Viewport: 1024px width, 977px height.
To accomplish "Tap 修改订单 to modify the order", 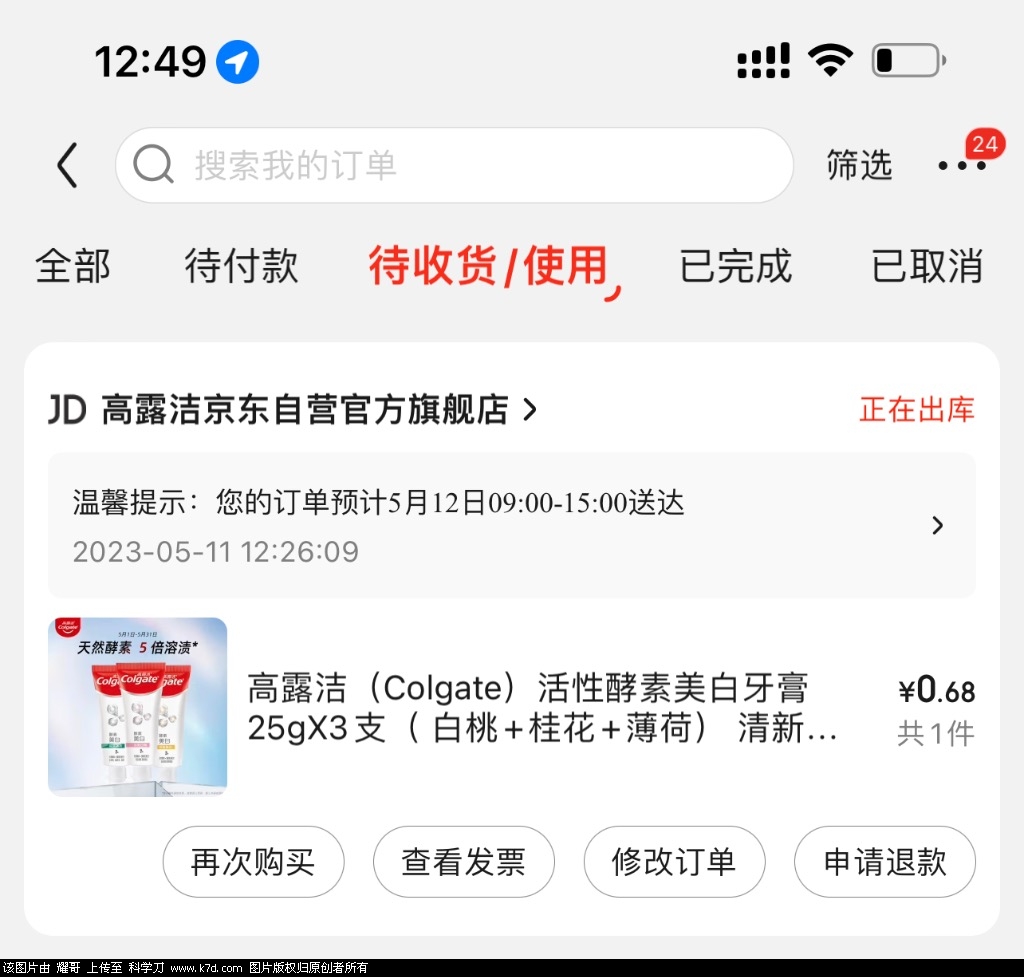I will click(x=674, y=862).
